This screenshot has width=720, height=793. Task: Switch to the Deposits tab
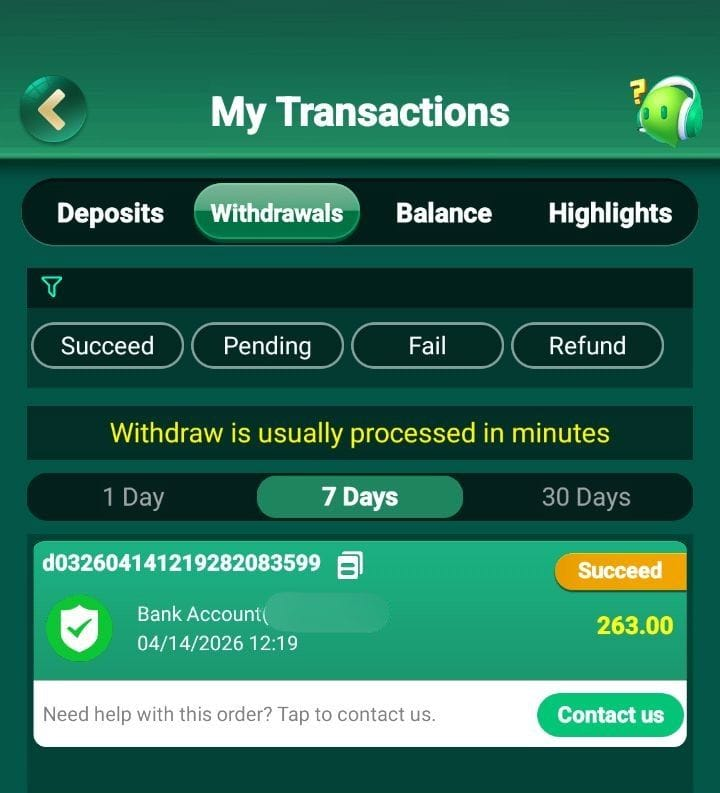click(x=110, y=213)
